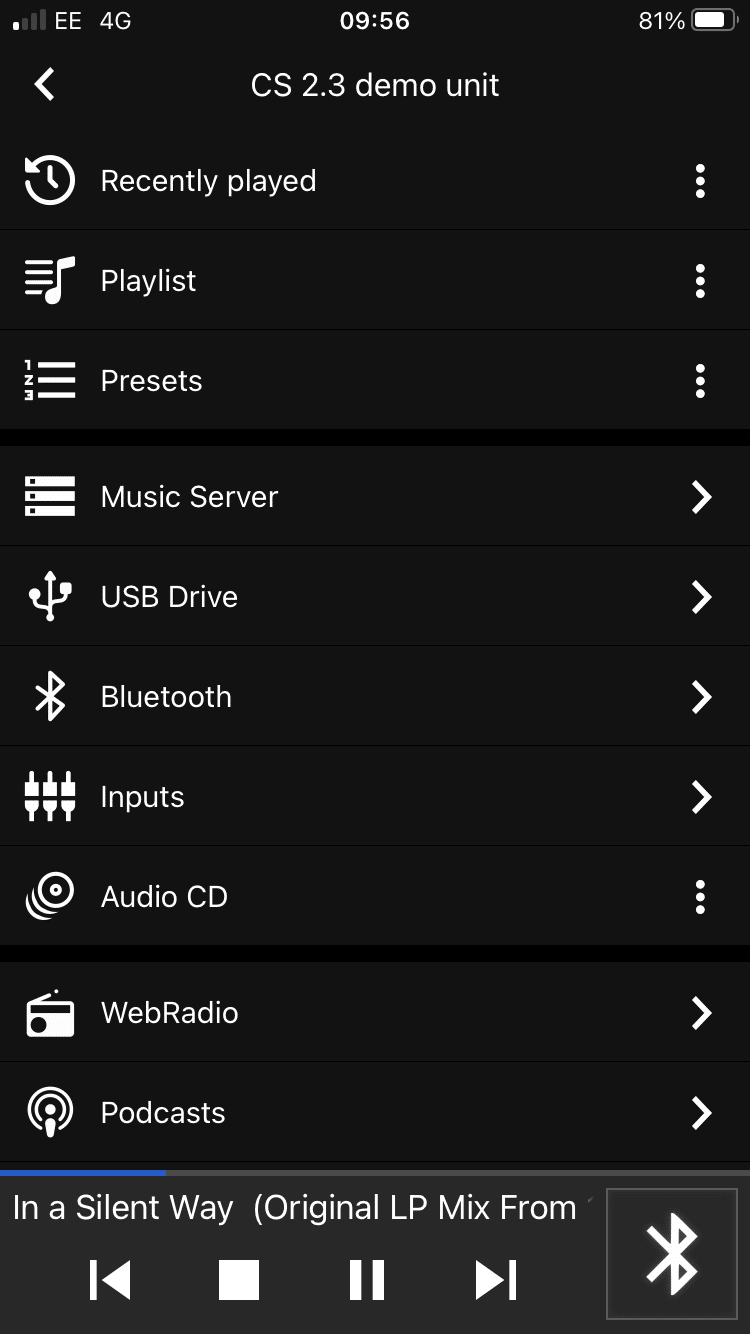Open the options menu for Audio CD

click(700, 897)
